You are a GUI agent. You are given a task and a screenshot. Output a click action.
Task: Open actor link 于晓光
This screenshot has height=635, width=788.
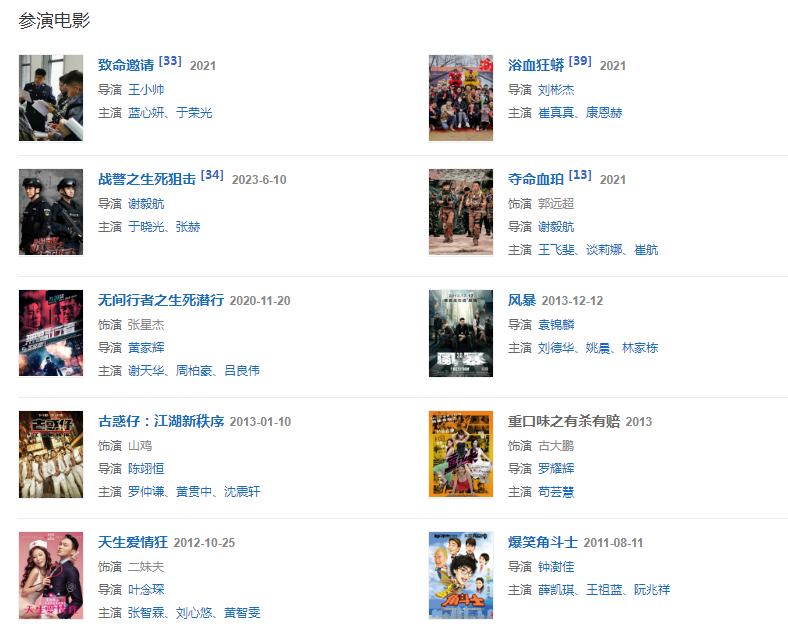click(146, 227)
